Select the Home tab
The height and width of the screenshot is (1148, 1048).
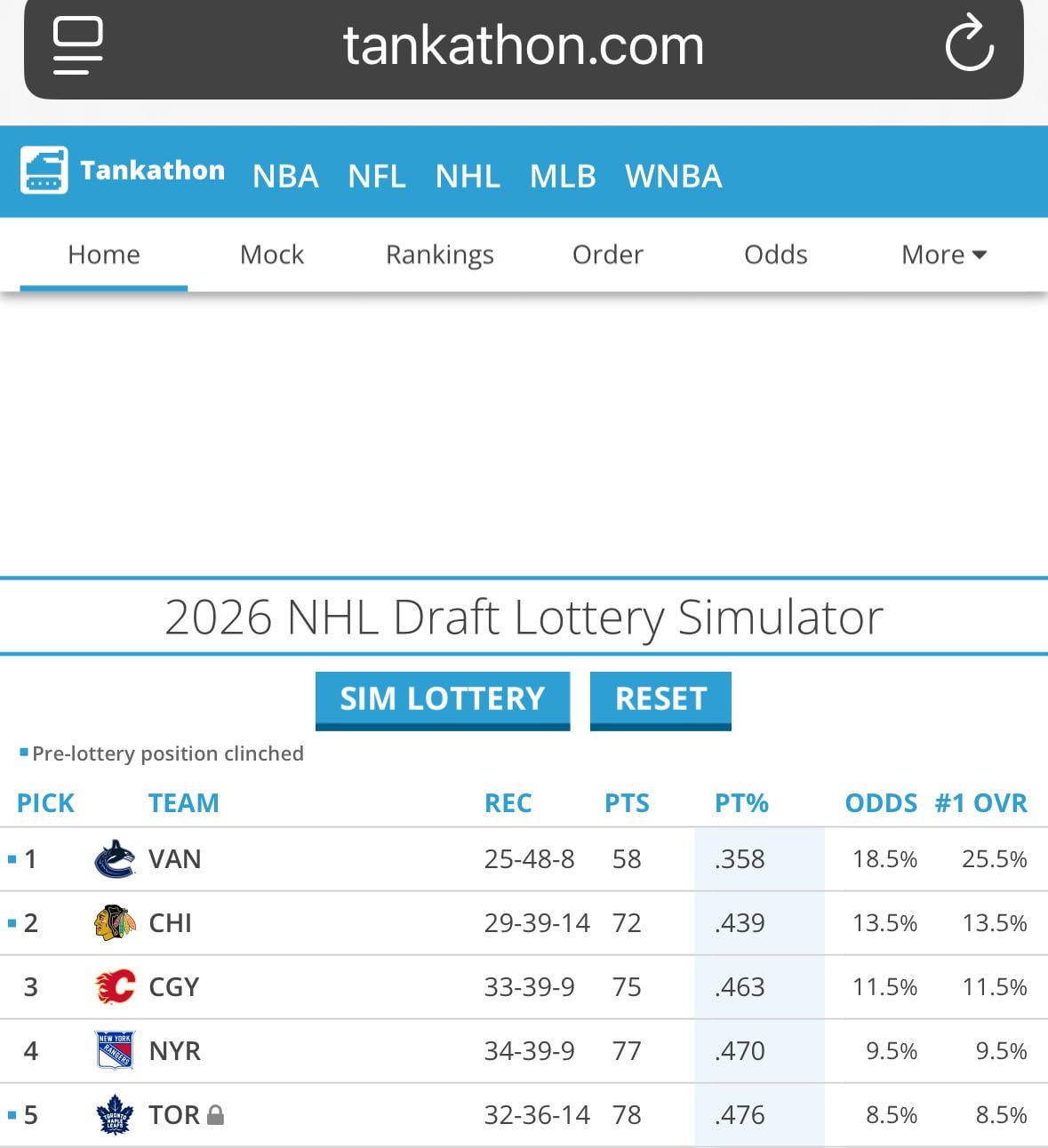click(104, 255)
